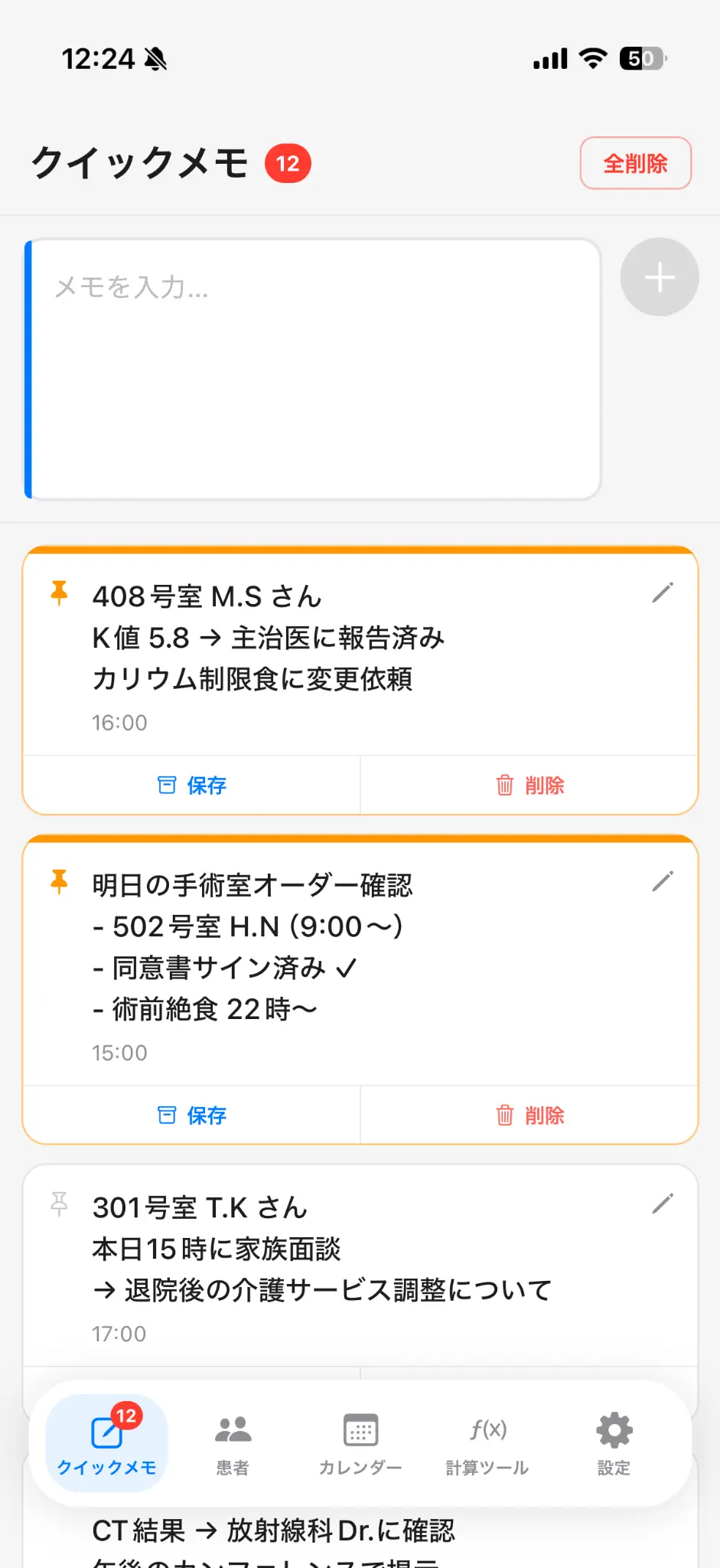This screenshot has width=720, height=1568.
Task: Tap the red 12 badge next to クイックメモ title
Action: [x=286, y=162]
